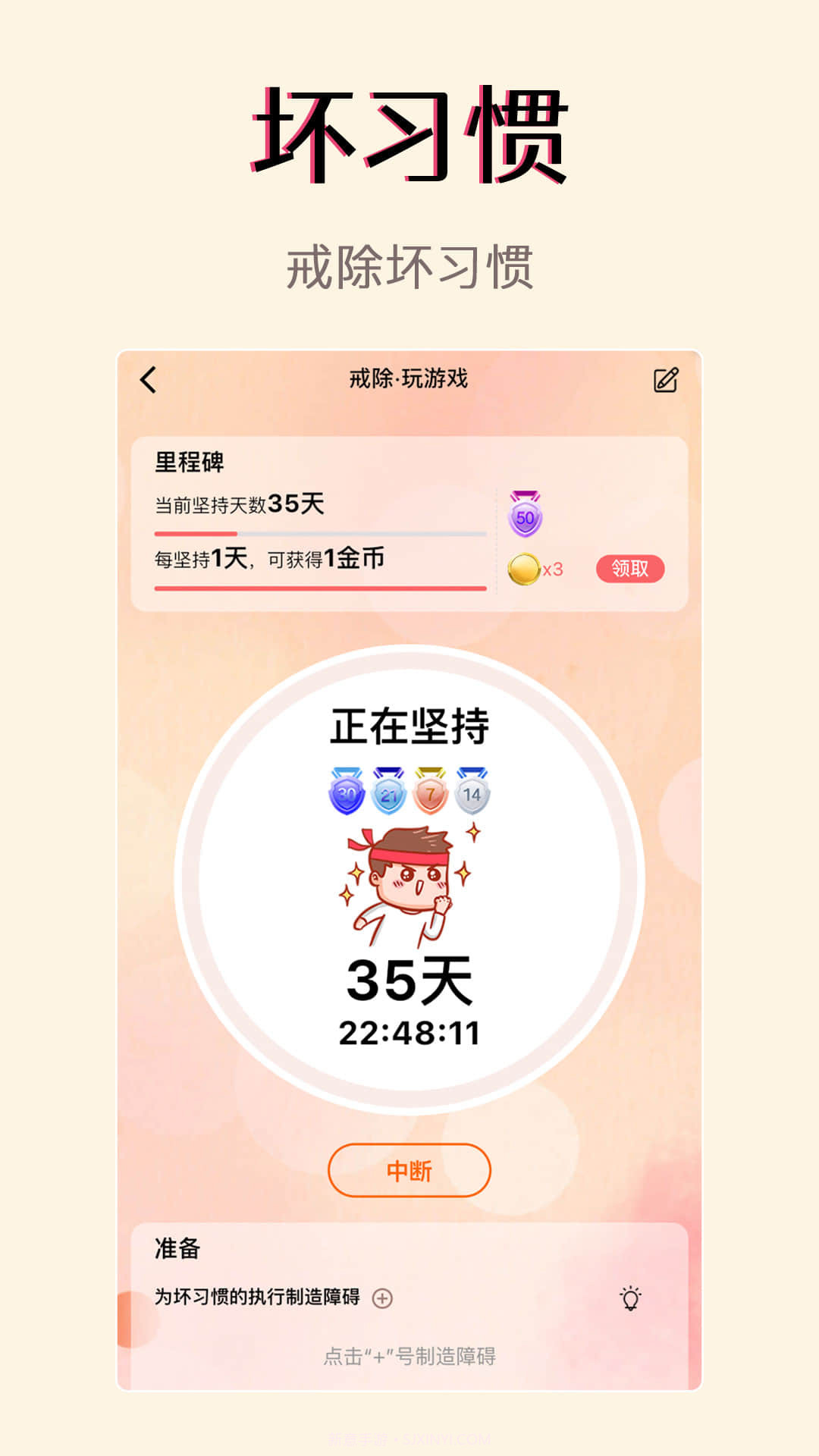Click the 当前坚持天数 progress bar
The height and width of the screenshot is (1456, 819).
(x=318, y=533)
